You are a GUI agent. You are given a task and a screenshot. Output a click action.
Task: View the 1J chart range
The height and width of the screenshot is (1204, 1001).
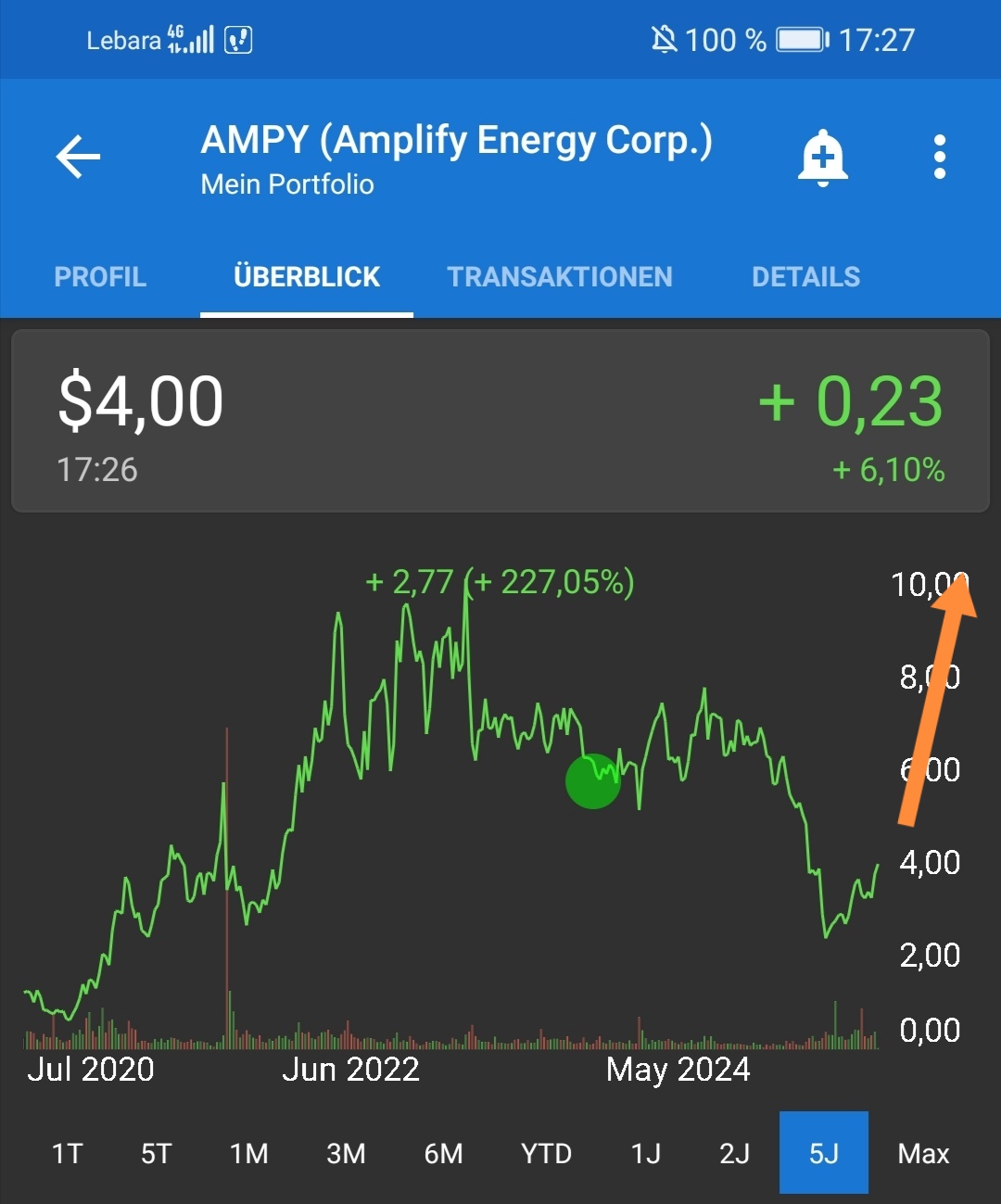[646, 1153]
